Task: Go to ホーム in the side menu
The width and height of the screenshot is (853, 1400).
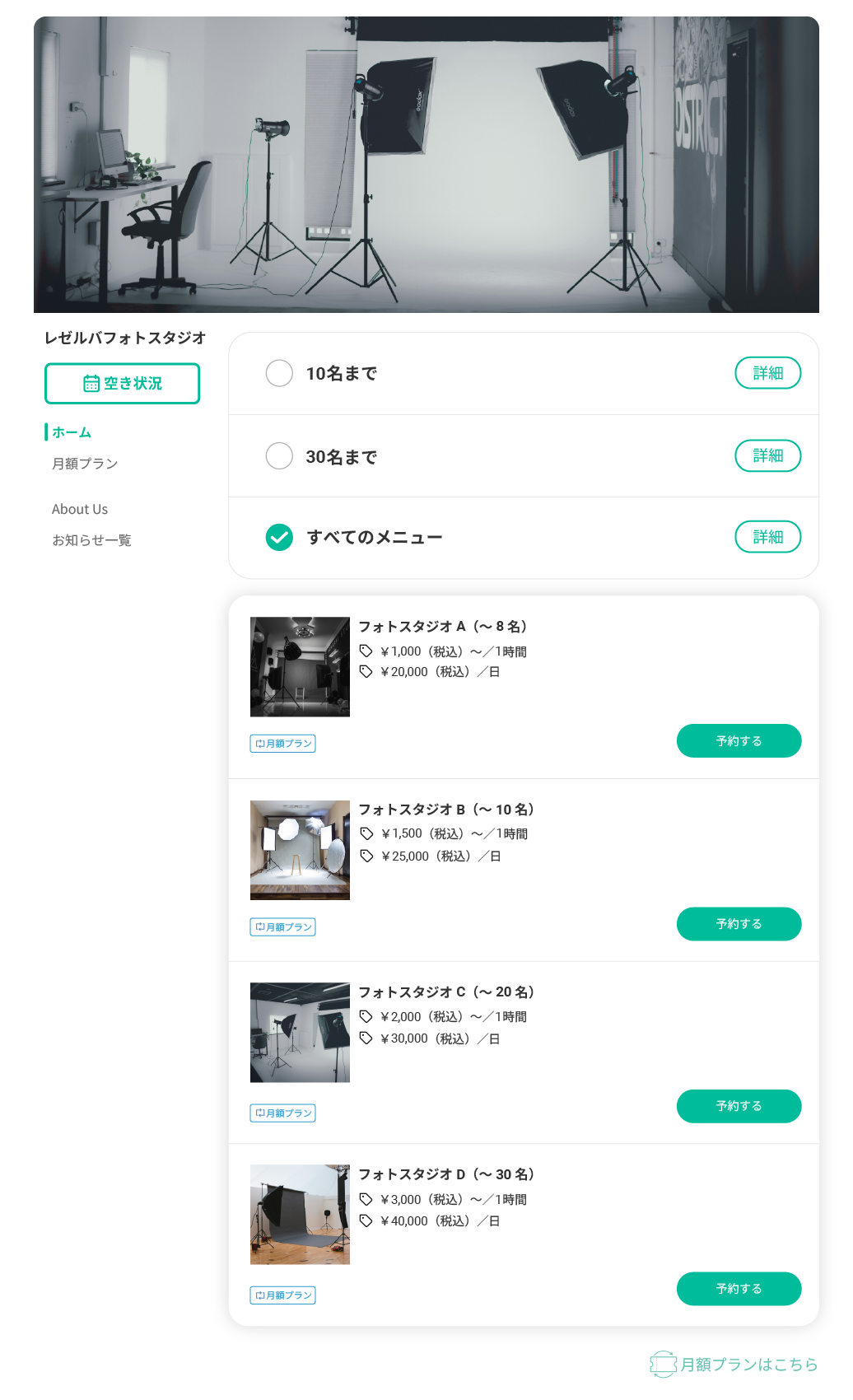Action: point(72,432)
